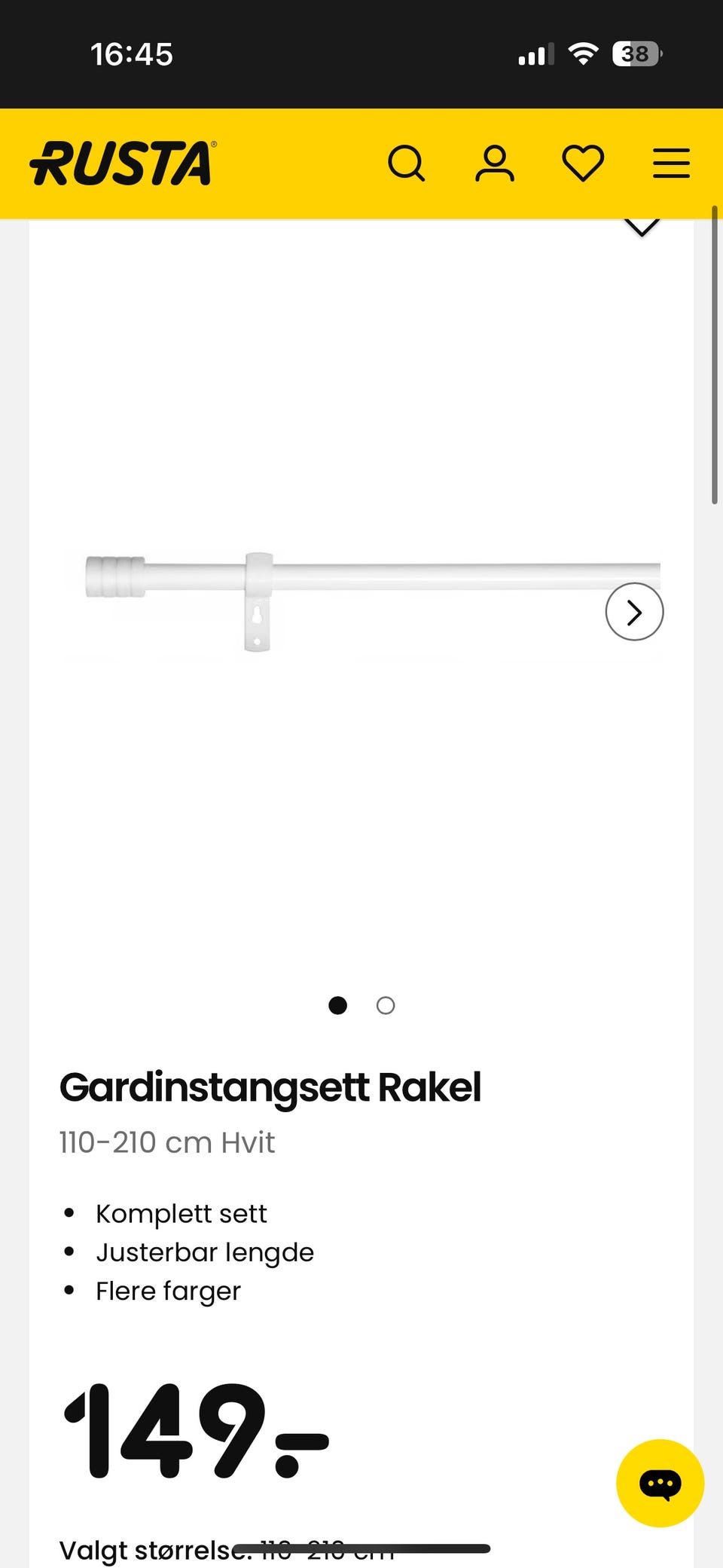Toggle the battery percentage indicator
The height and width of the screenshot is (1568, 723).
point(635,53)
